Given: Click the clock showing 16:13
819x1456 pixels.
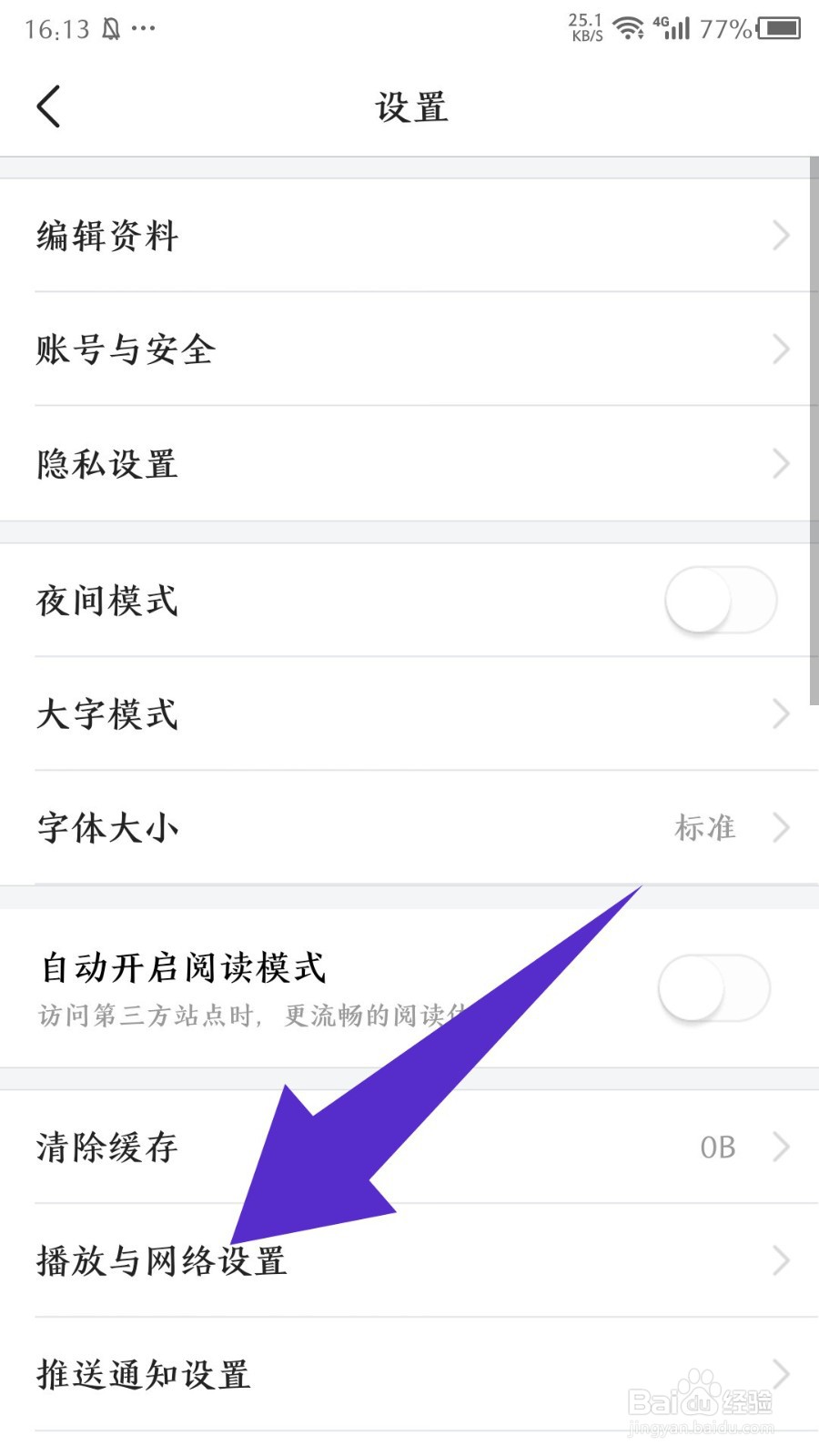Looking at the screenshot, I should 57,28.
